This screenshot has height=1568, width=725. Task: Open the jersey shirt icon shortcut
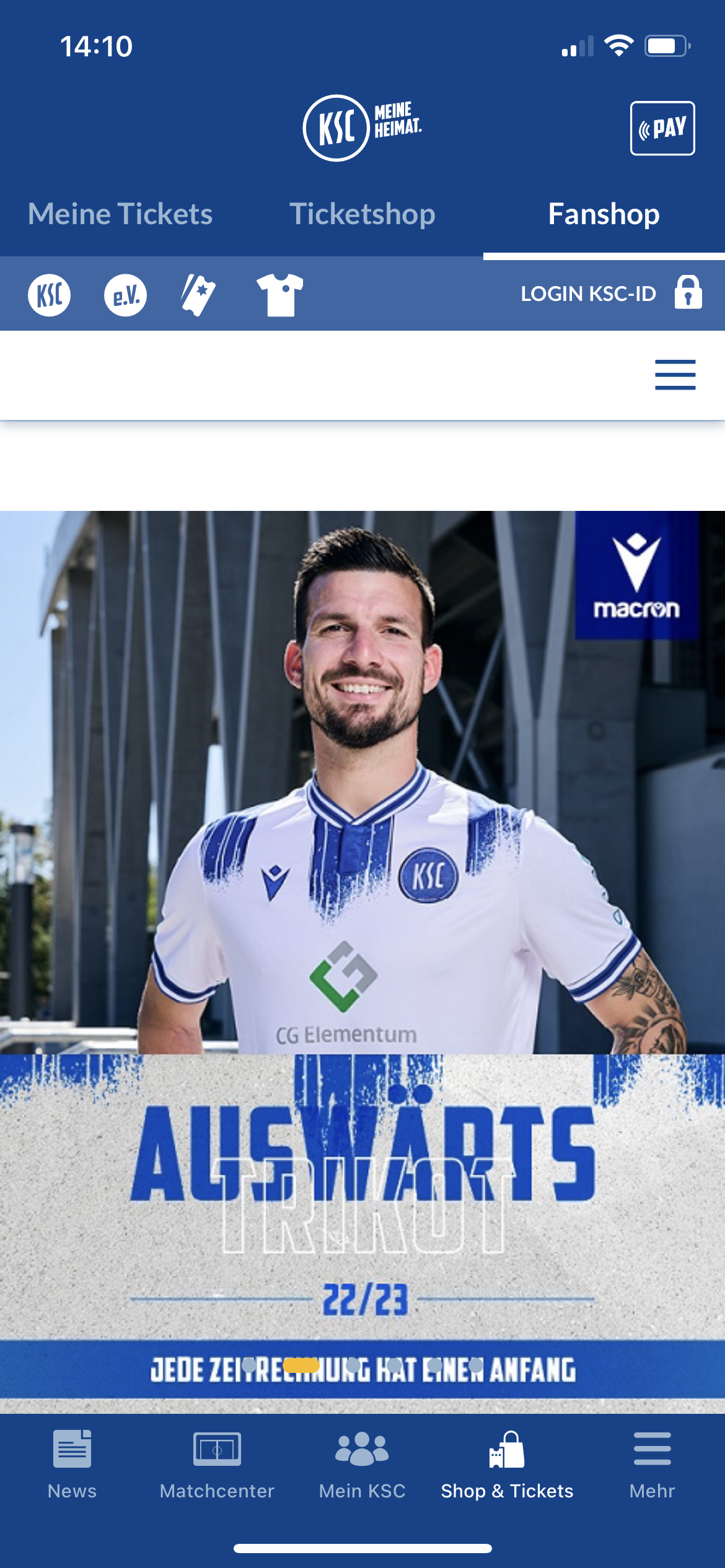pyautogui.click(x=280, y=295)
